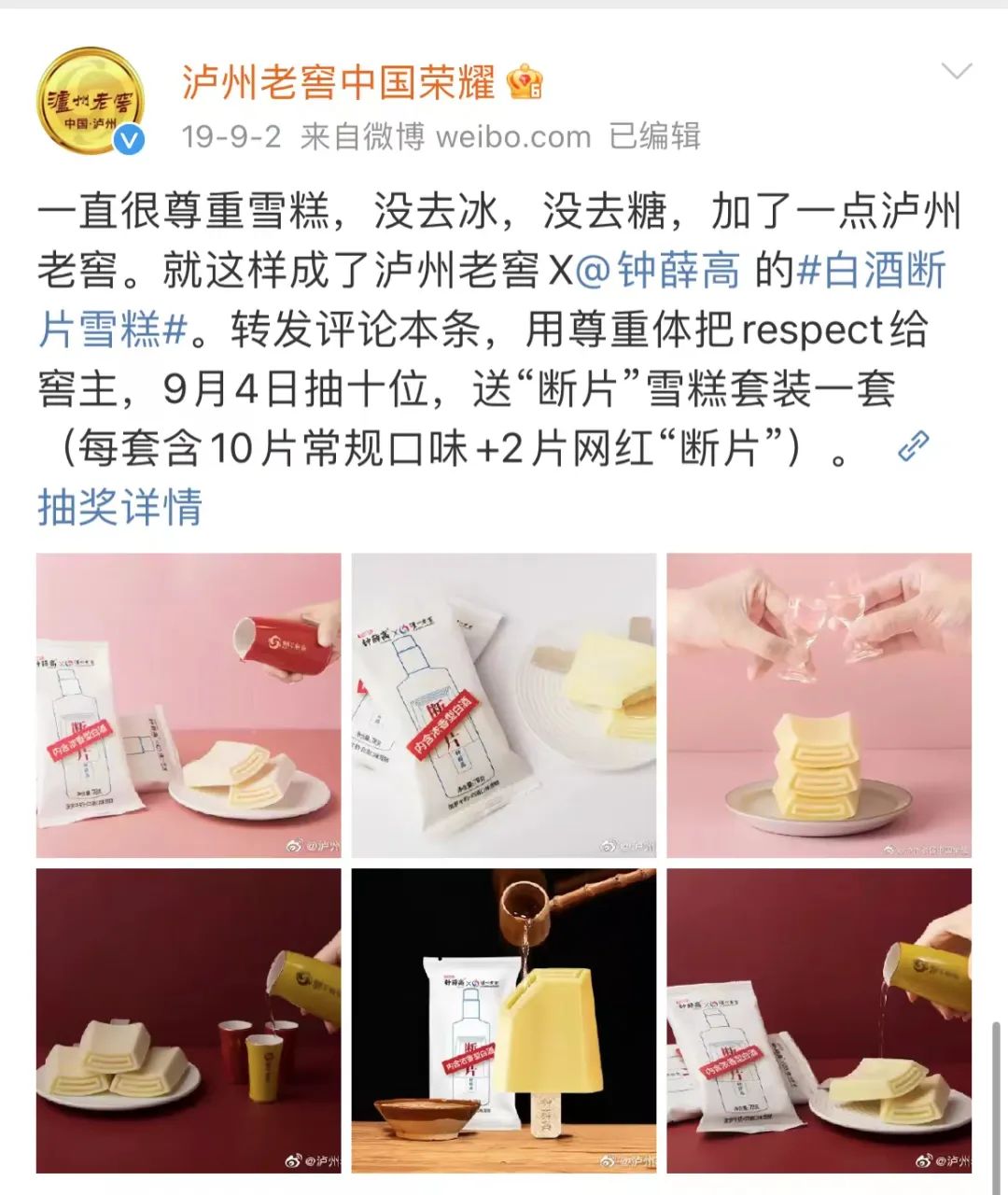View second photo of package beside plate

[504, 705]
